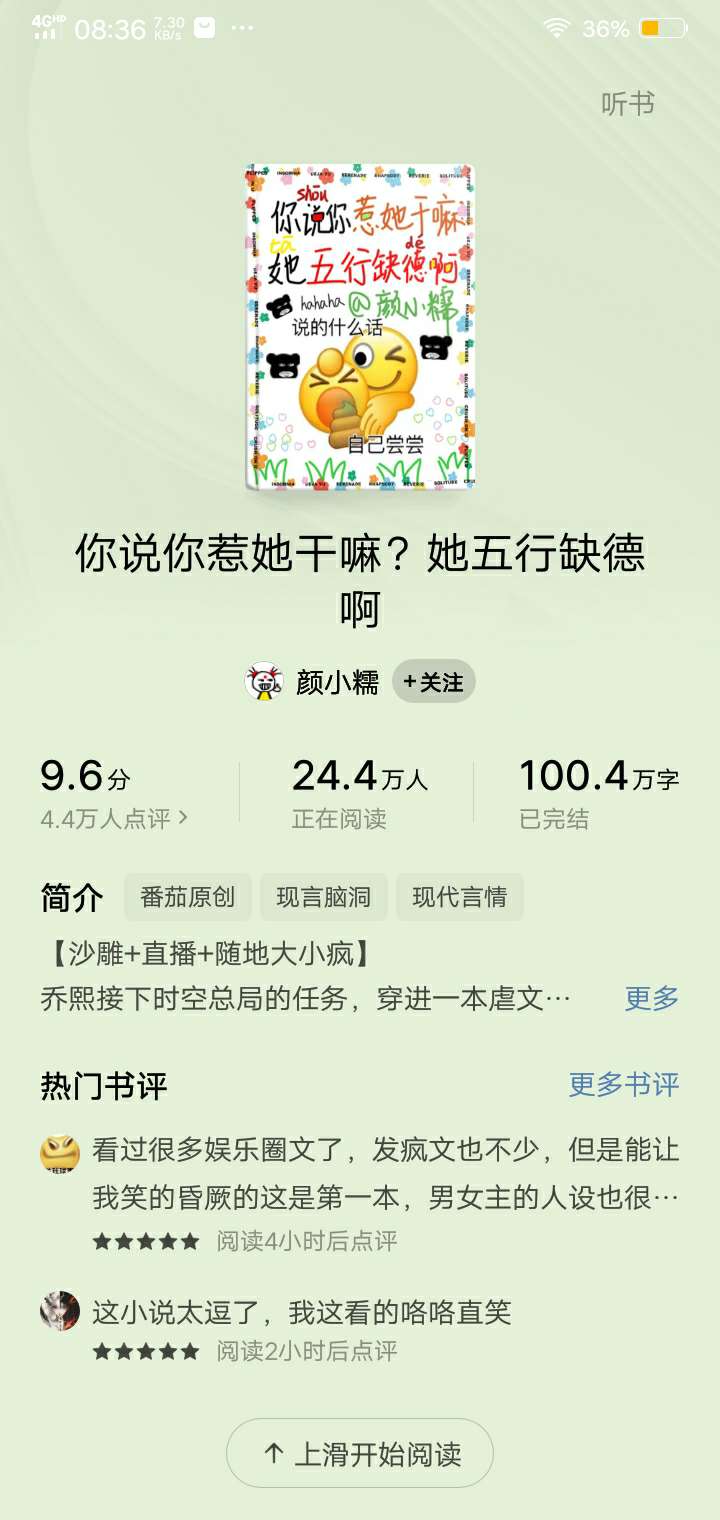Viewport: 720px width, 1520px height.
Task: Select the 现代言情 tag
Action: click(459, 897)
